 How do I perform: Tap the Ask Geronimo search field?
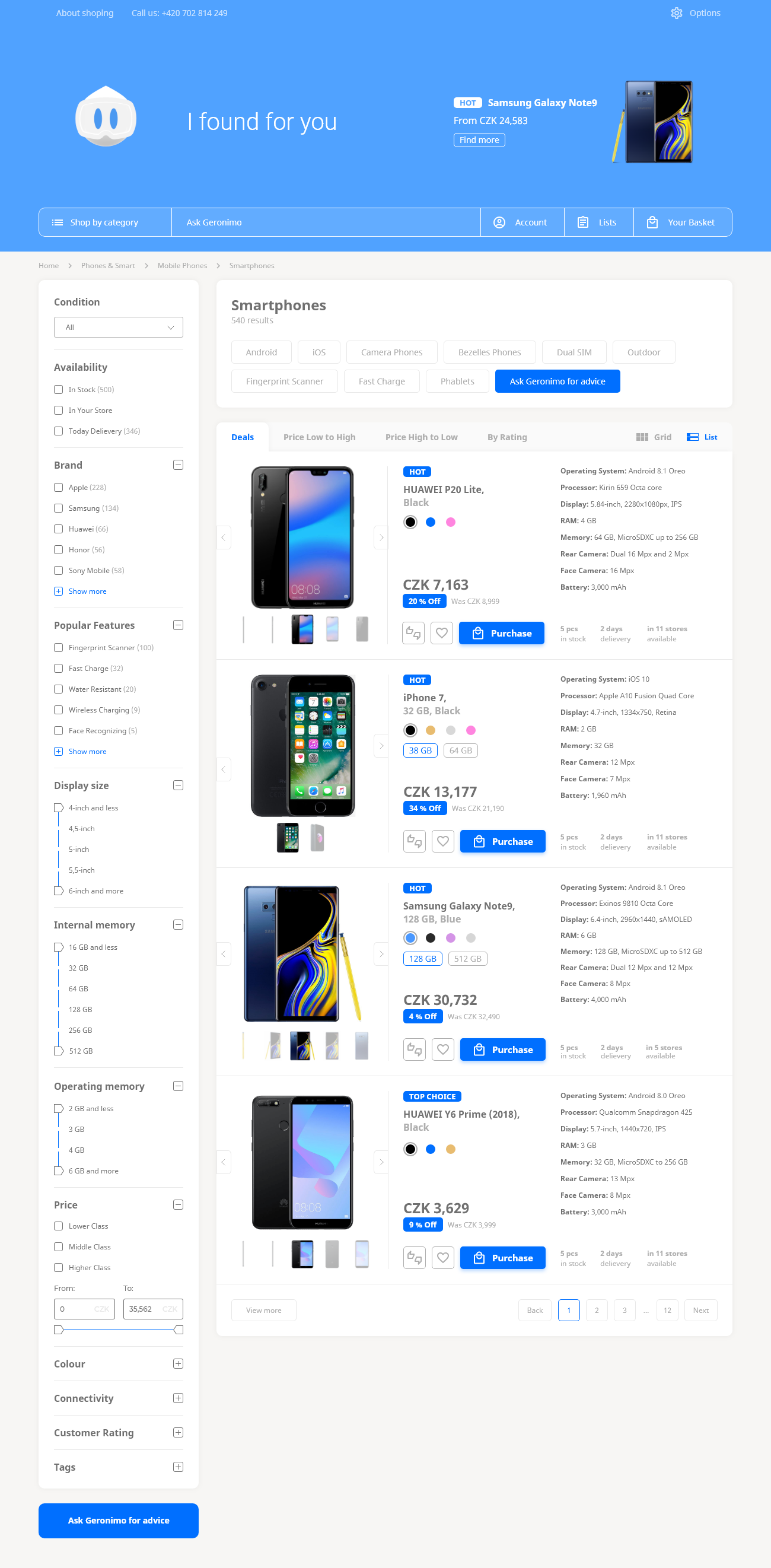(x=326, y=222)
